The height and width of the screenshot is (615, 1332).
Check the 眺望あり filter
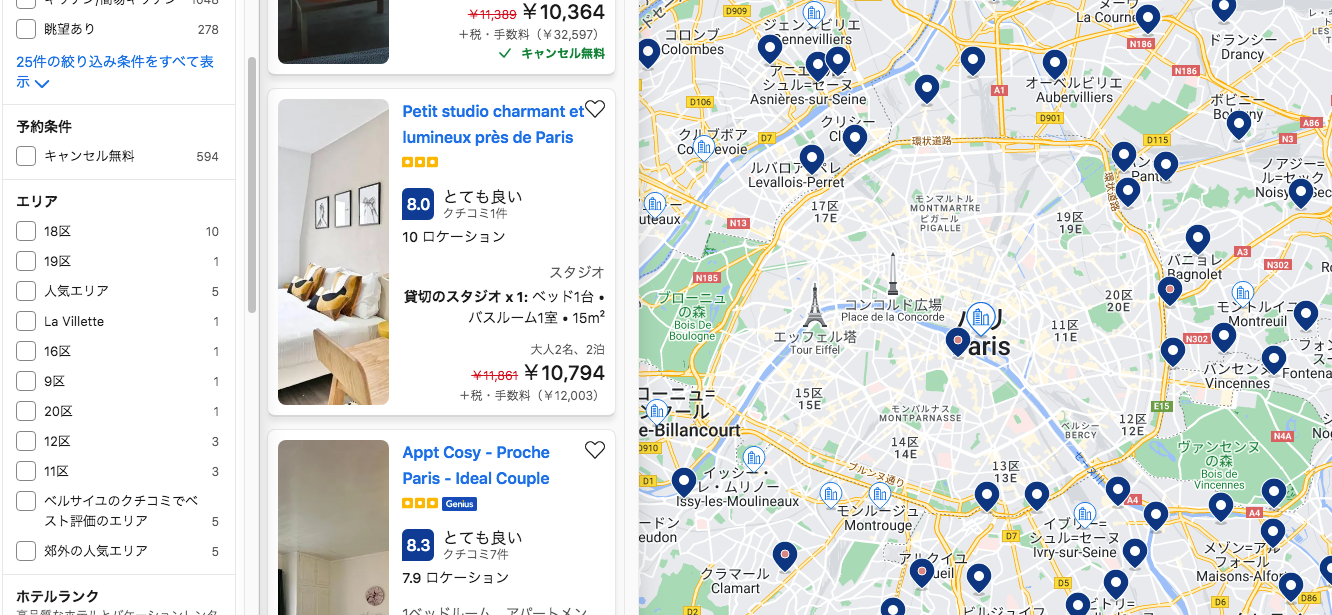pos(26,30)
